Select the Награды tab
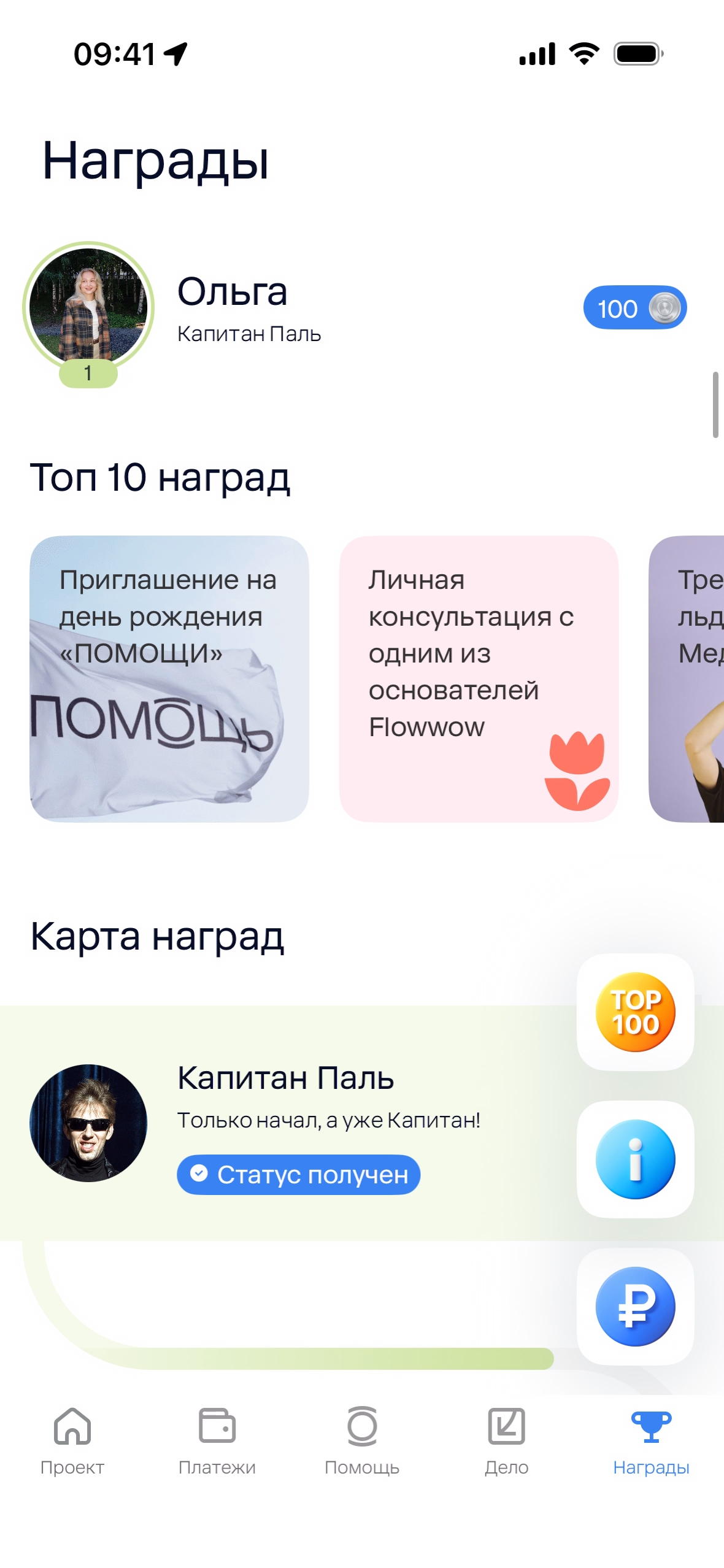This screenshot has height=1568, width=724. click(651, 1439)
